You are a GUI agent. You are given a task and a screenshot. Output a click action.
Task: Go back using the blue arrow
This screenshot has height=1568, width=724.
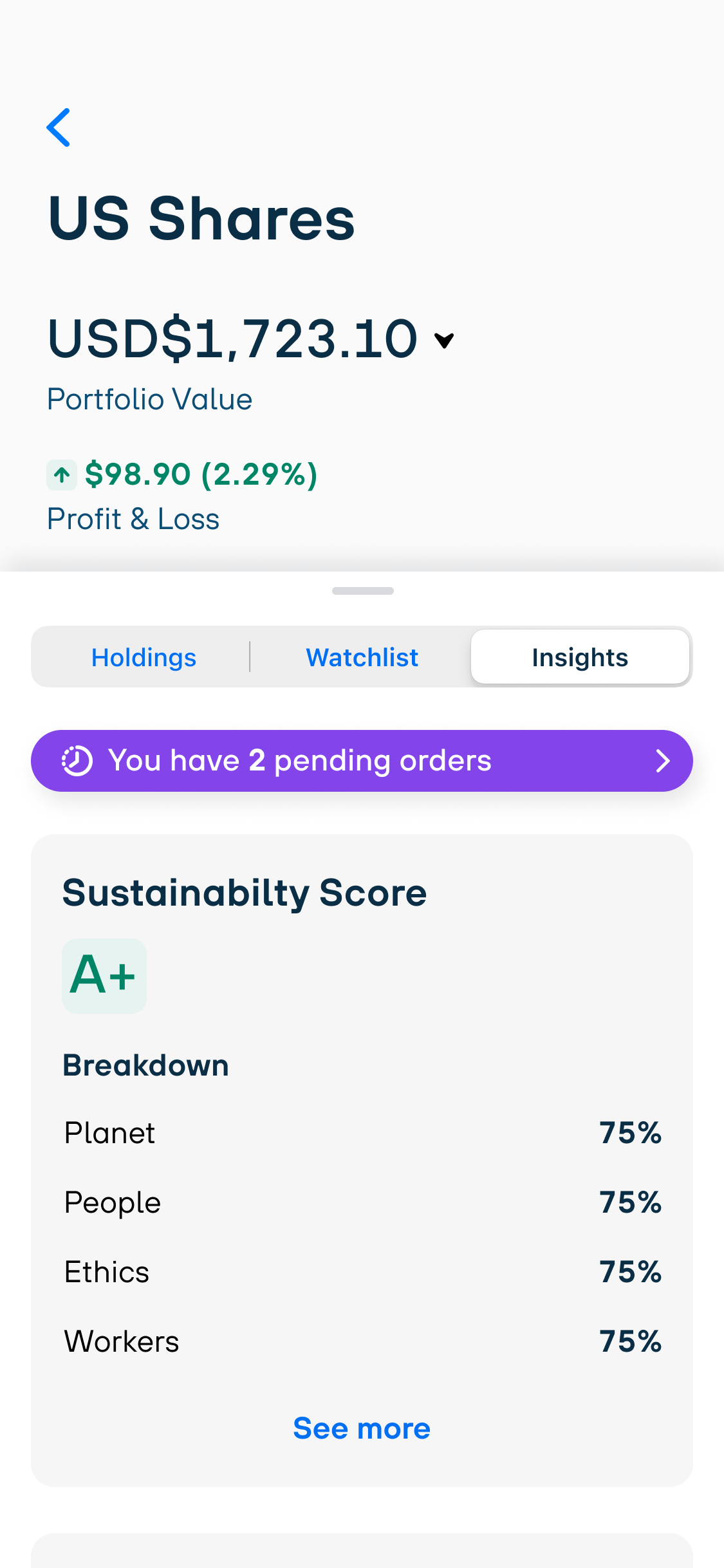coord(59,127)
